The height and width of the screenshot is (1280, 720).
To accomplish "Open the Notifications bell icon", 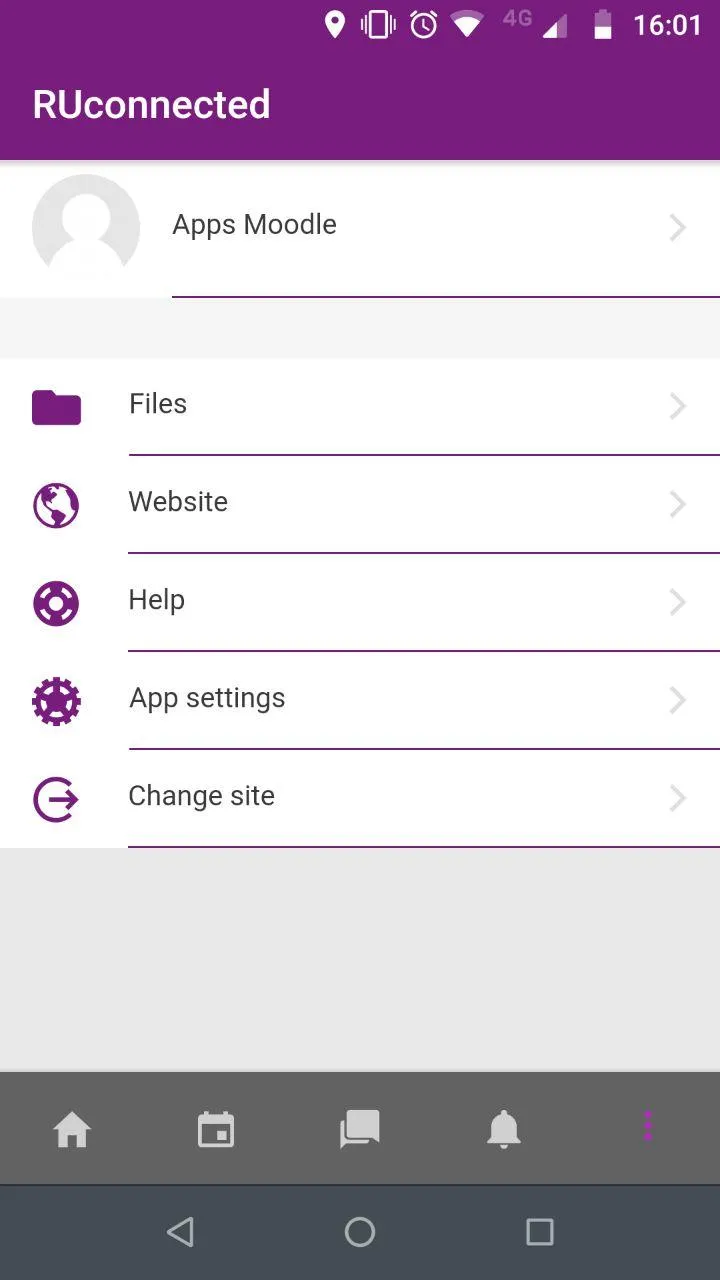I will [504, 1129].
